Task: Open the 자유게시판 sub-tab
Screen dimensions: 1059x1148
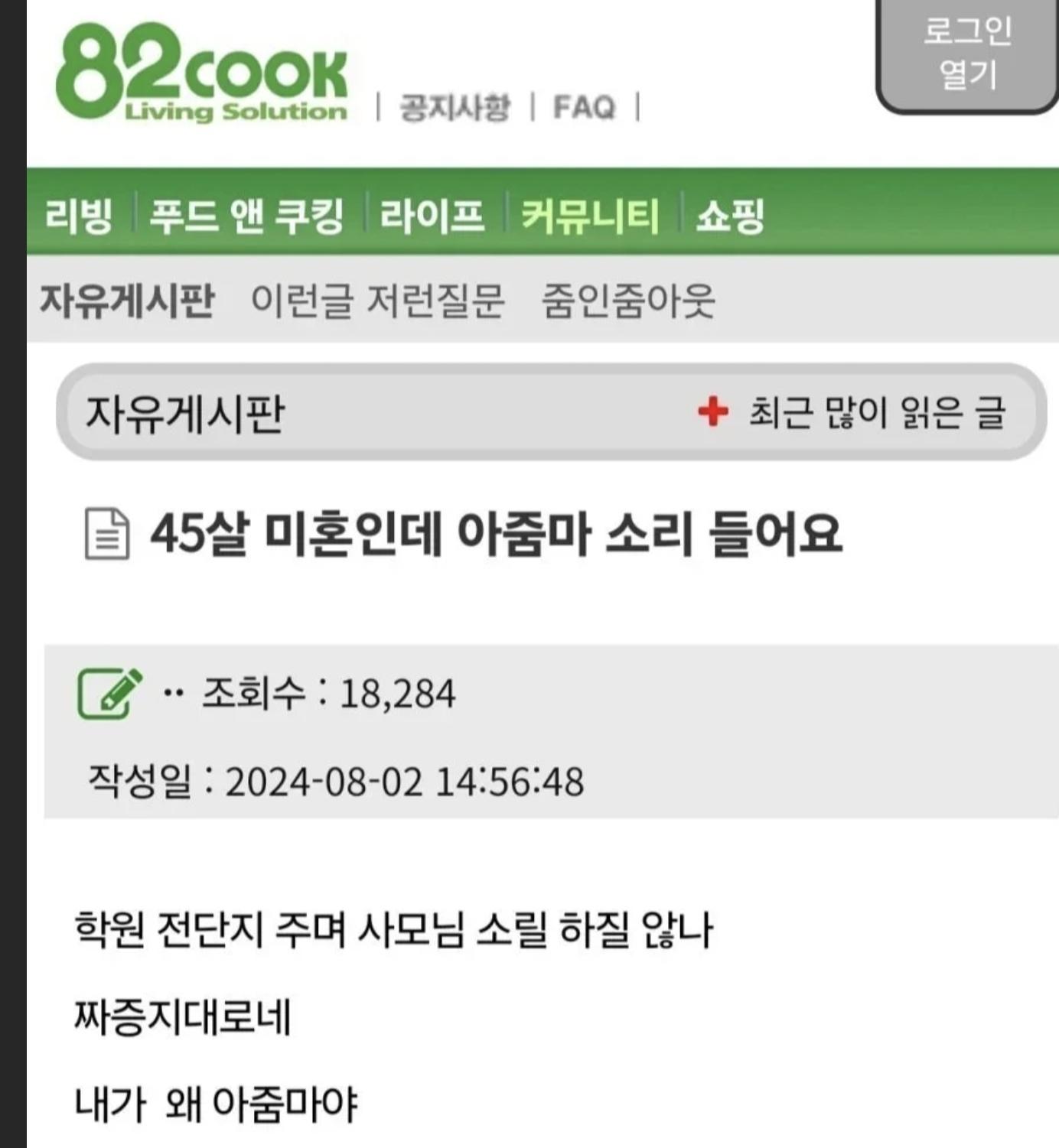Action: 127,300
